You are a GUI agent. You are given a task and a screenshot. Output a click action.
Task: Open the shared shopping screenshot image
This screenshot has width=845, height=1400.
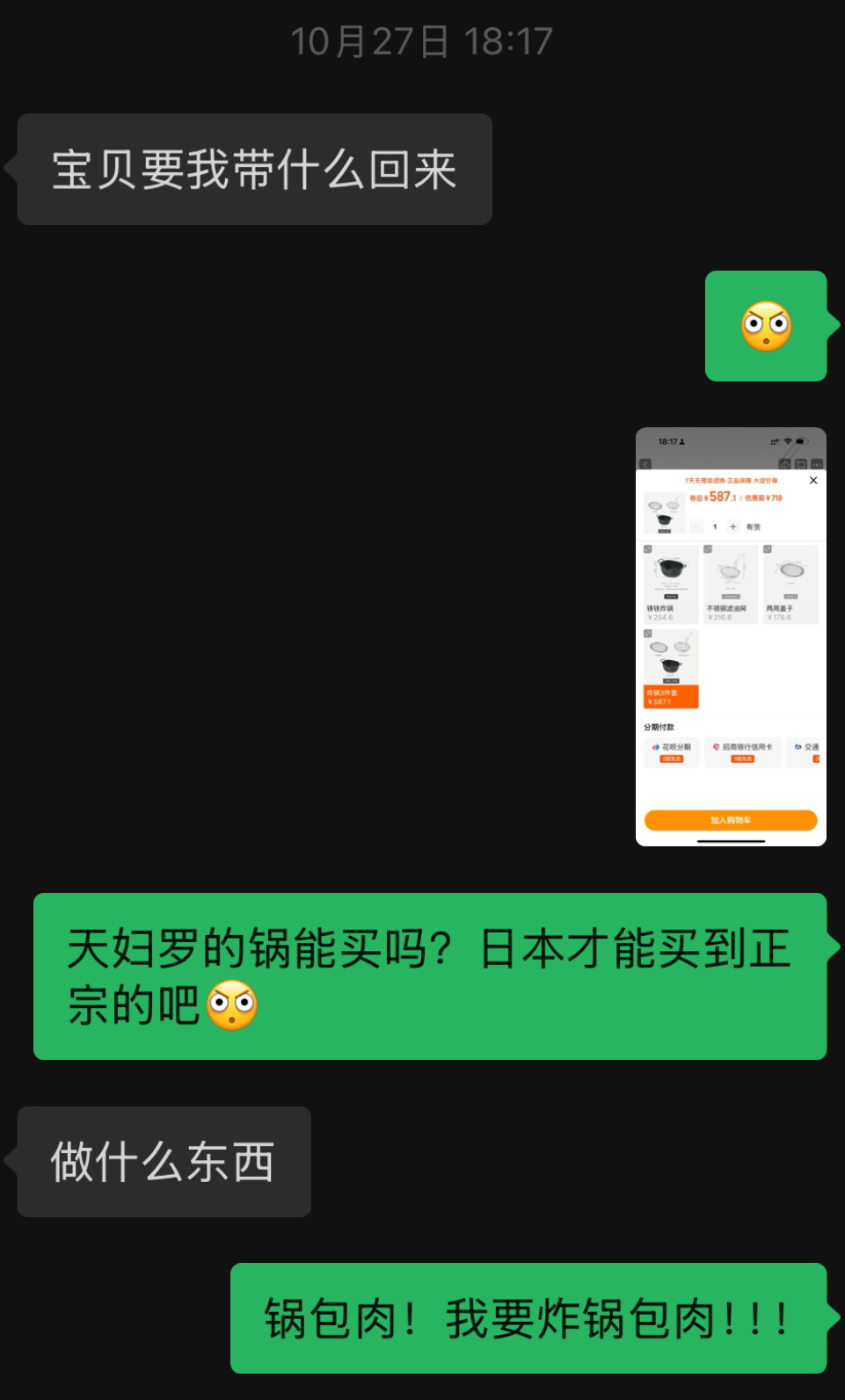click(x=730, y=636)
